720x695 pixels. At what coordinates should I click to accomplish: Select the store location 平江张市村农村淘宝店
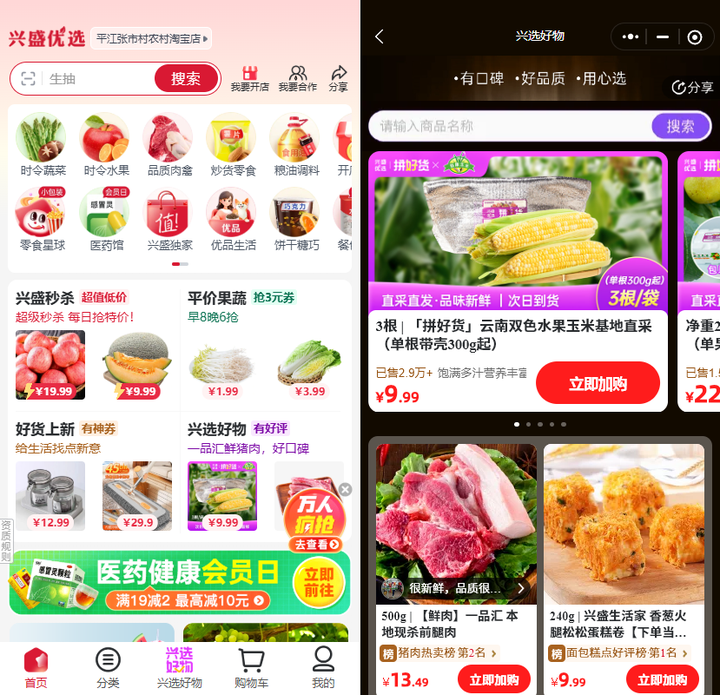[x=152, y=39]
